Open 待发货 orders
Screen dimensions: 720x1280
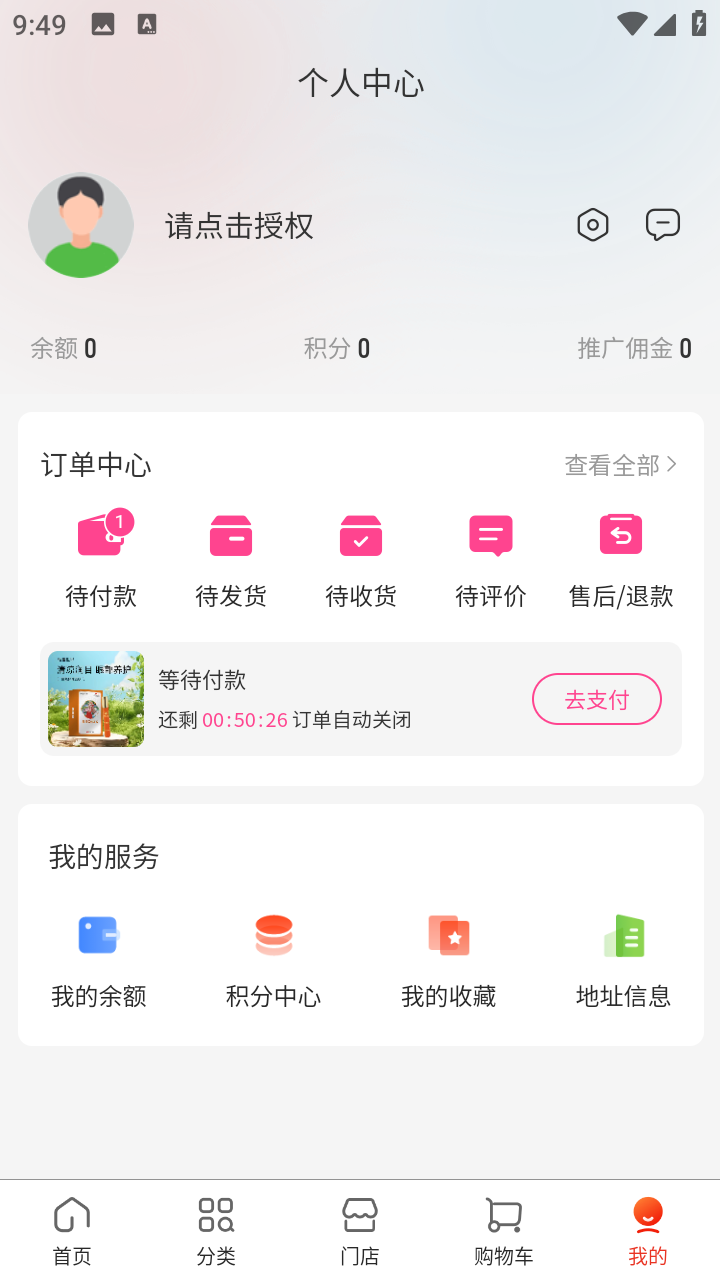coord(231,559)
